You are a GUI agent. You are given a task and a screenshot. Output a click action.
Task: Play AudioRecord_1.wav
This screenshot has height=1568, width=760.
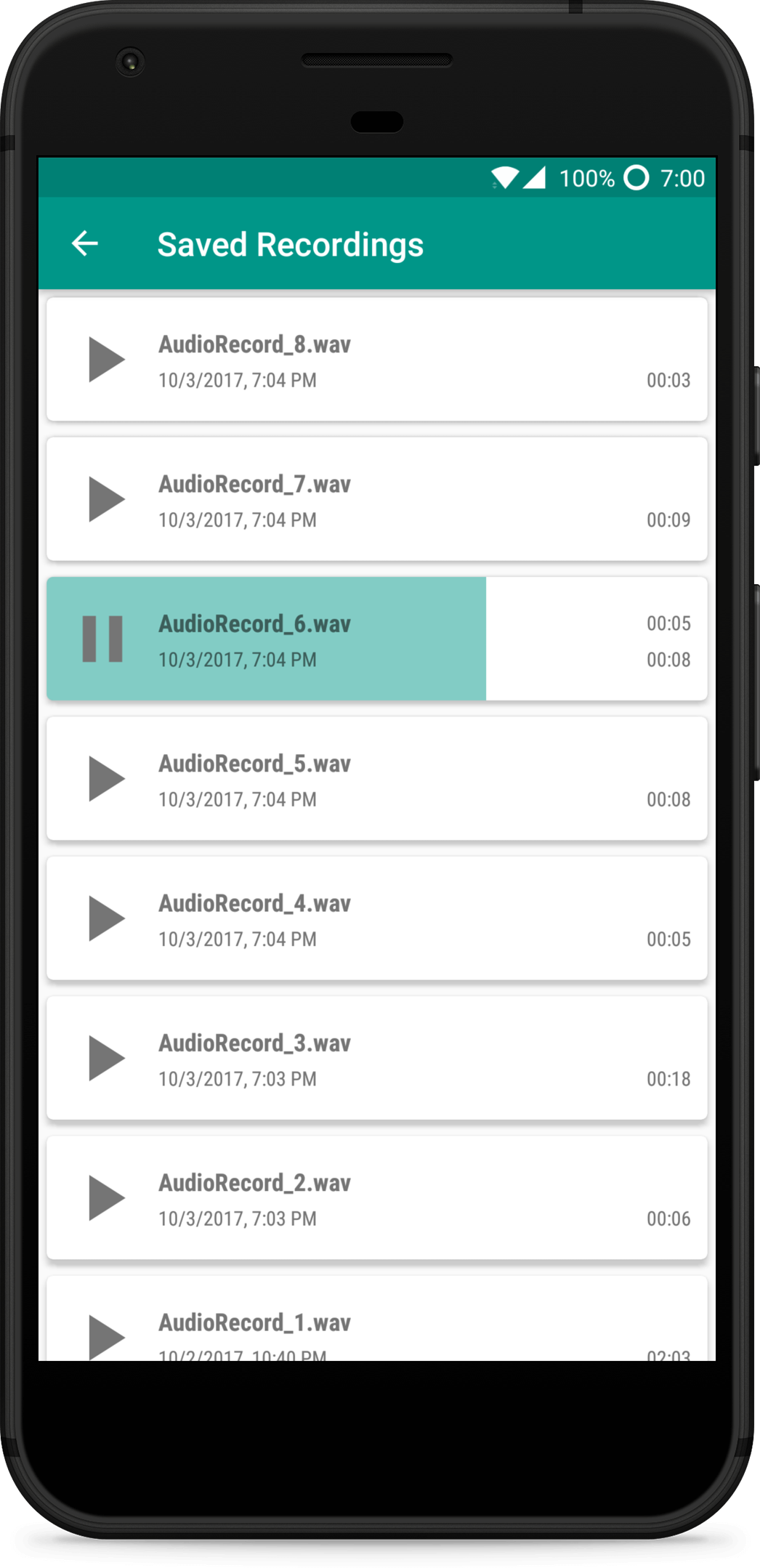106,1335
